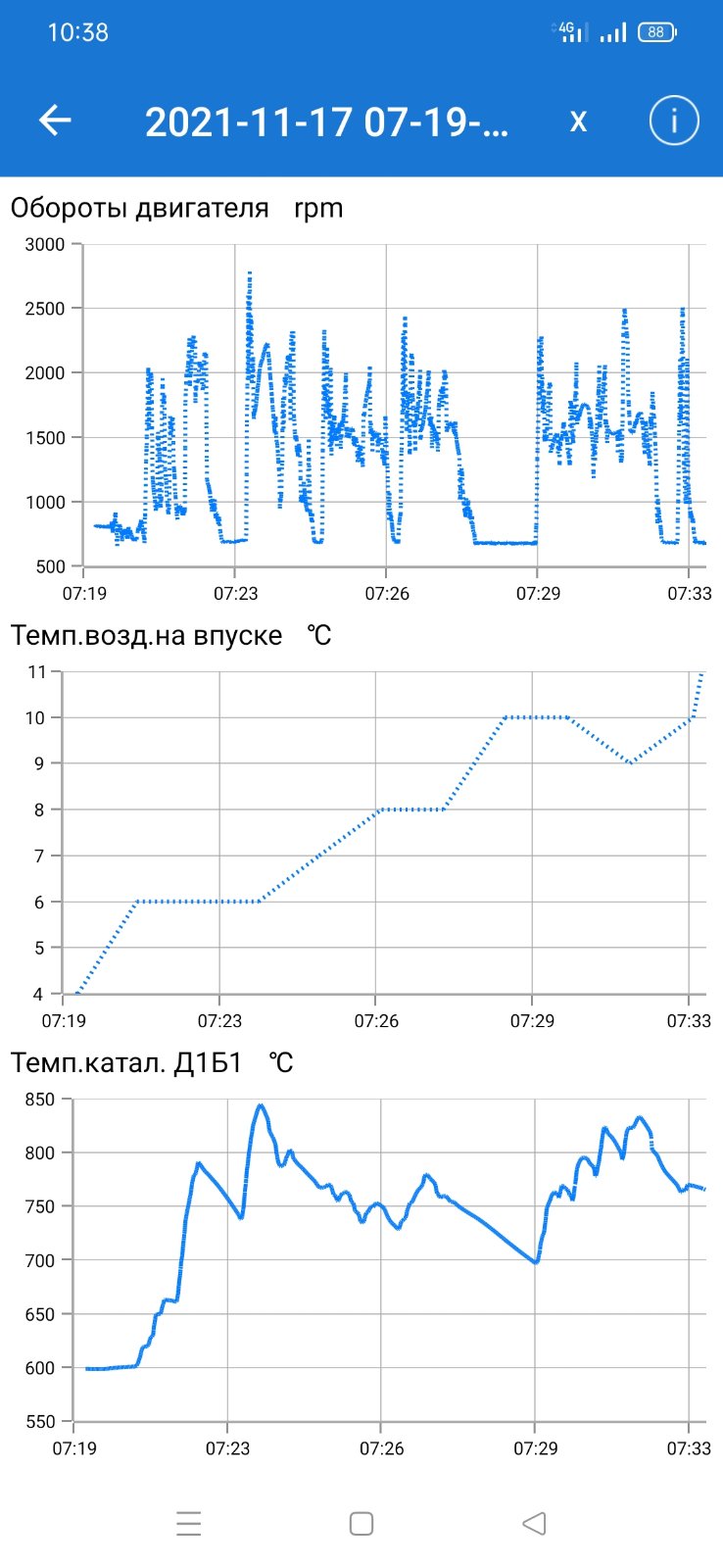Go to the home screen

click(361, 1524)
